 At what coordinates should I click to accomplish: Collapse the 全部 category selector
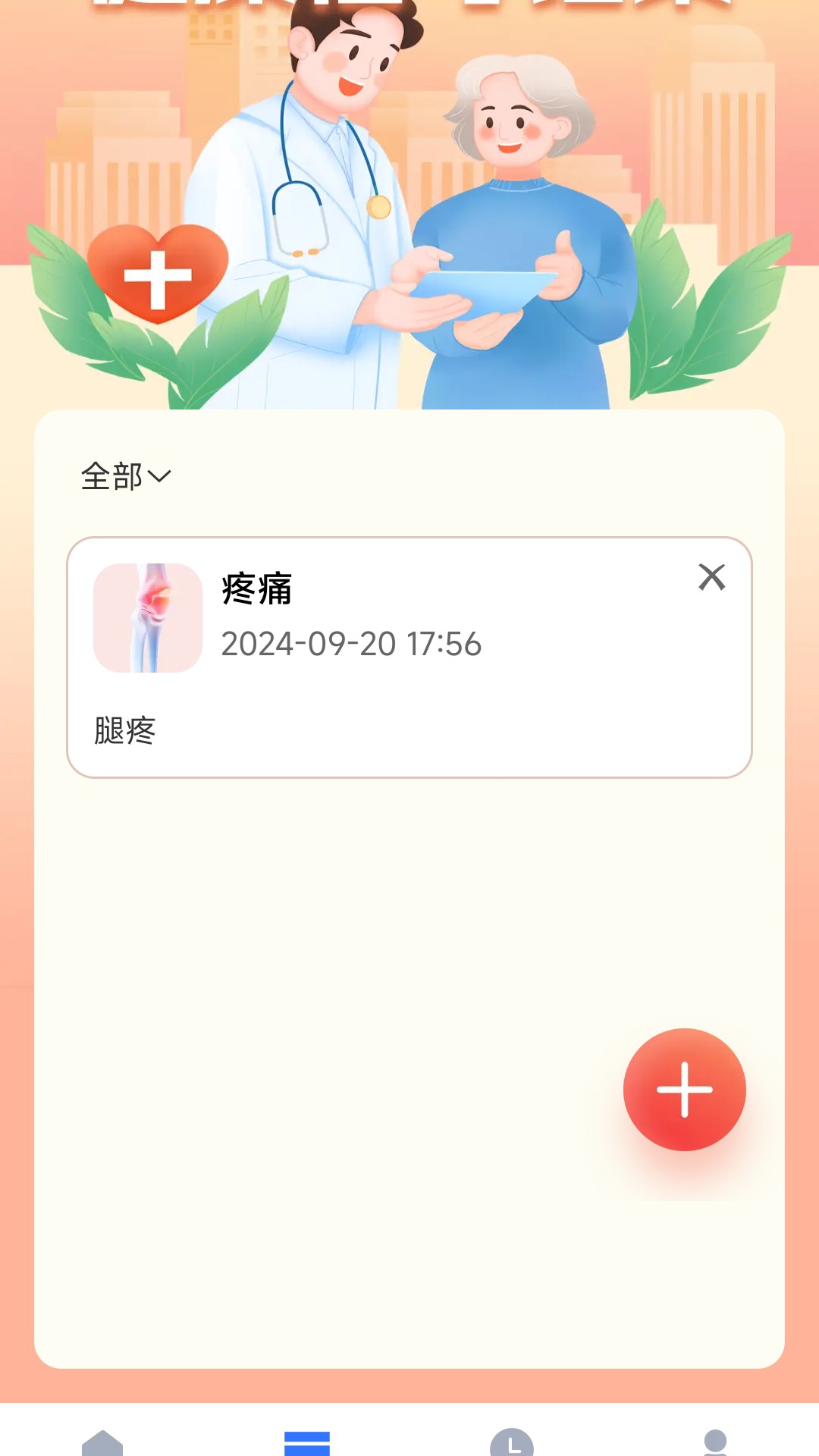click(x=125, y=476)
